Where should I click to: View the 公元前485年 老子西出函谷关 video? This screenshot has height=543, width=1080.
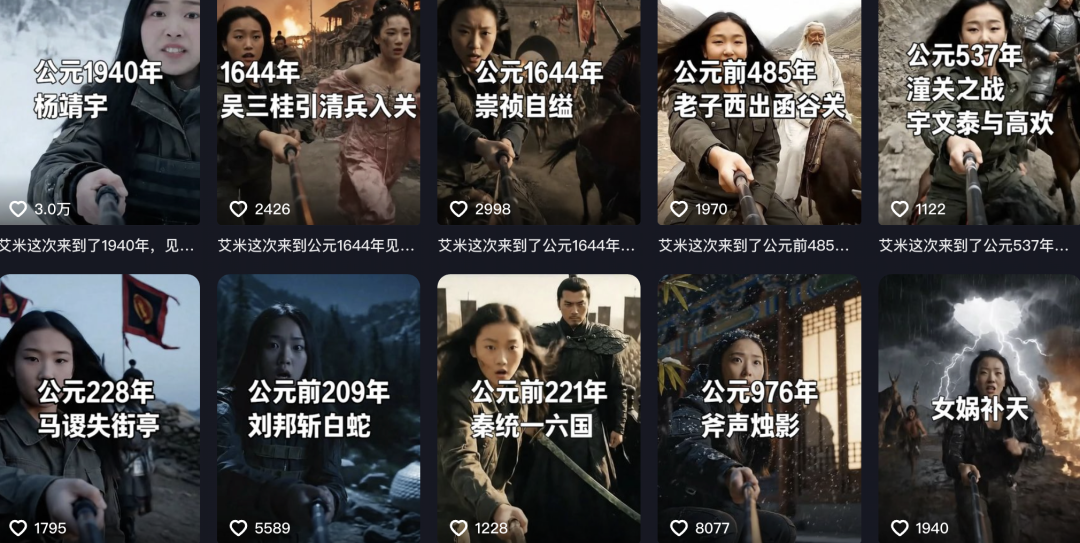(x=759, y=110)
